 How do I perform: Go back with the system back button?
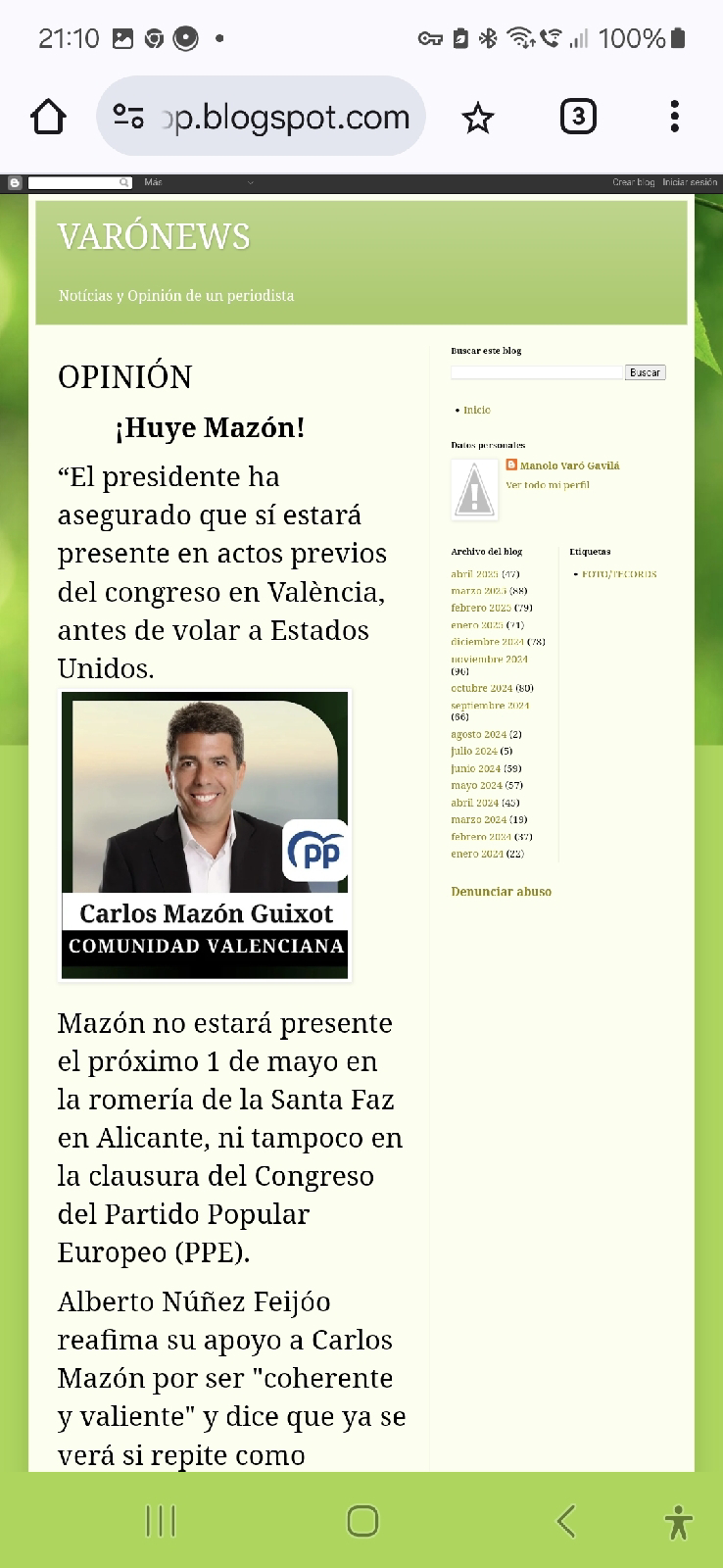point(565,1521)
